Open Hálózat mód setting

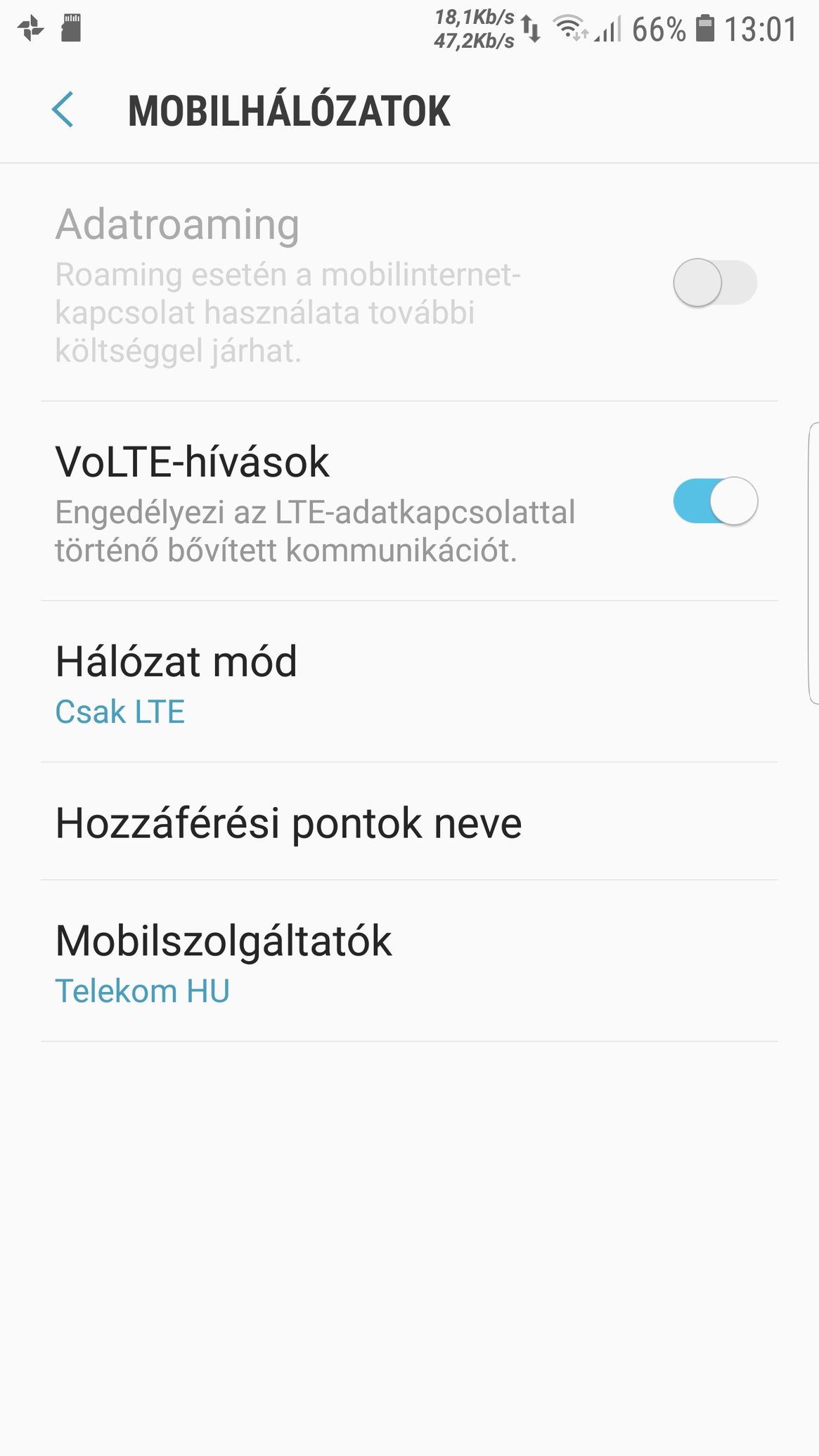coord(409,682)
